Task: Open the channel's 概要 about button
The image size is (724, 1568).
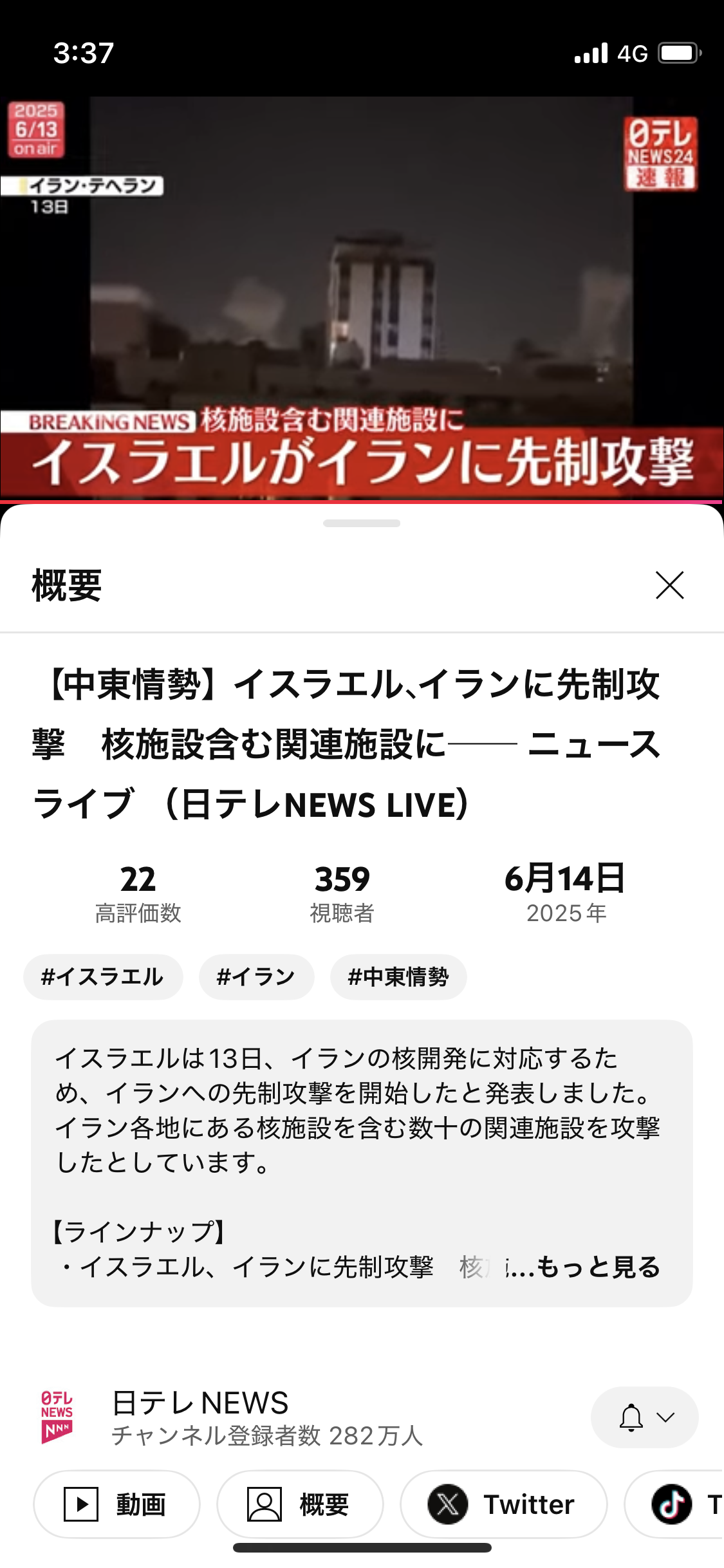Action: pyautogui.click(x=300, y=1504)
